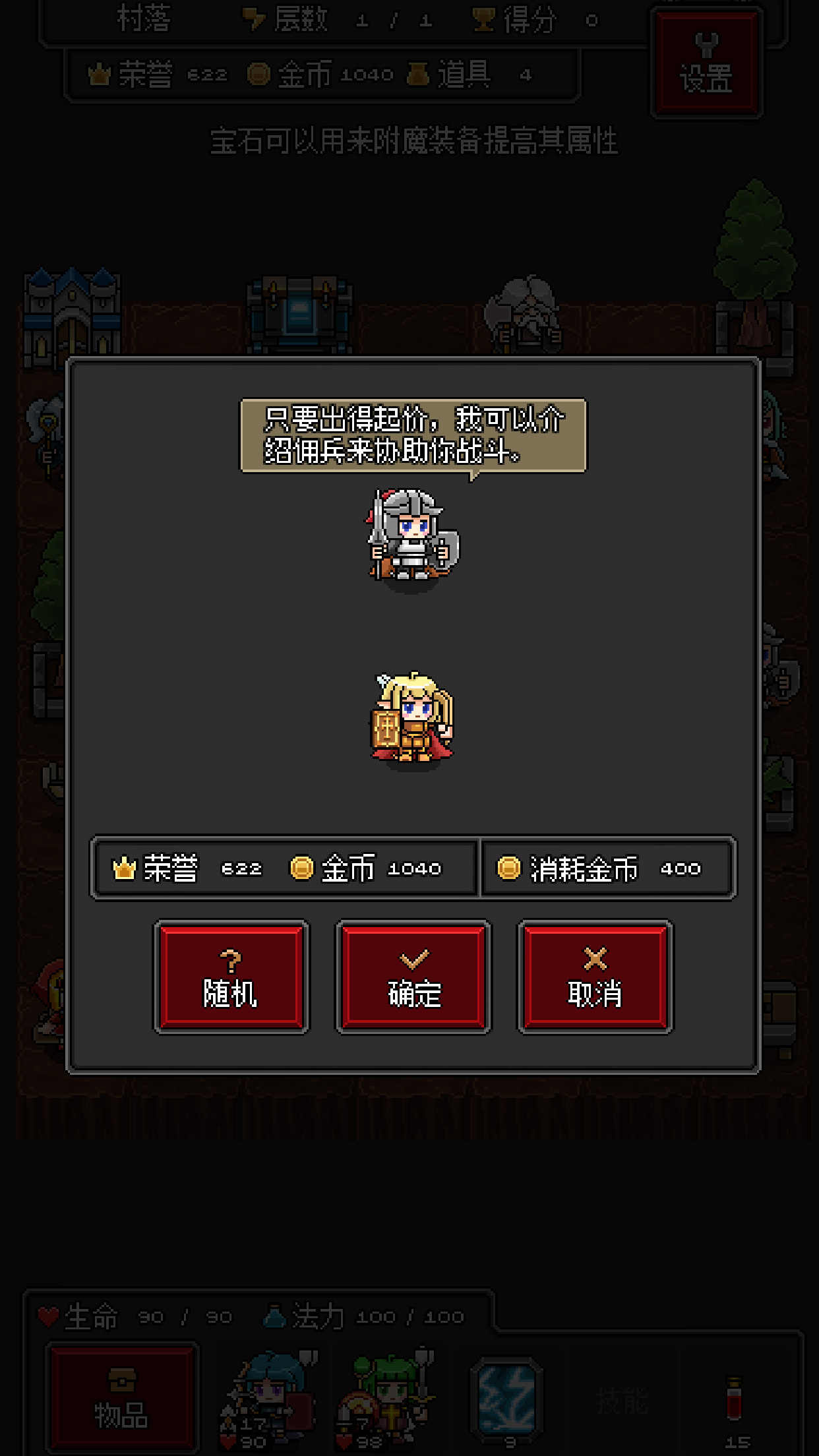Screen dimensions: 819x1456
Task: Click the lightning icon beside 层数
Action: click(253, 18)
